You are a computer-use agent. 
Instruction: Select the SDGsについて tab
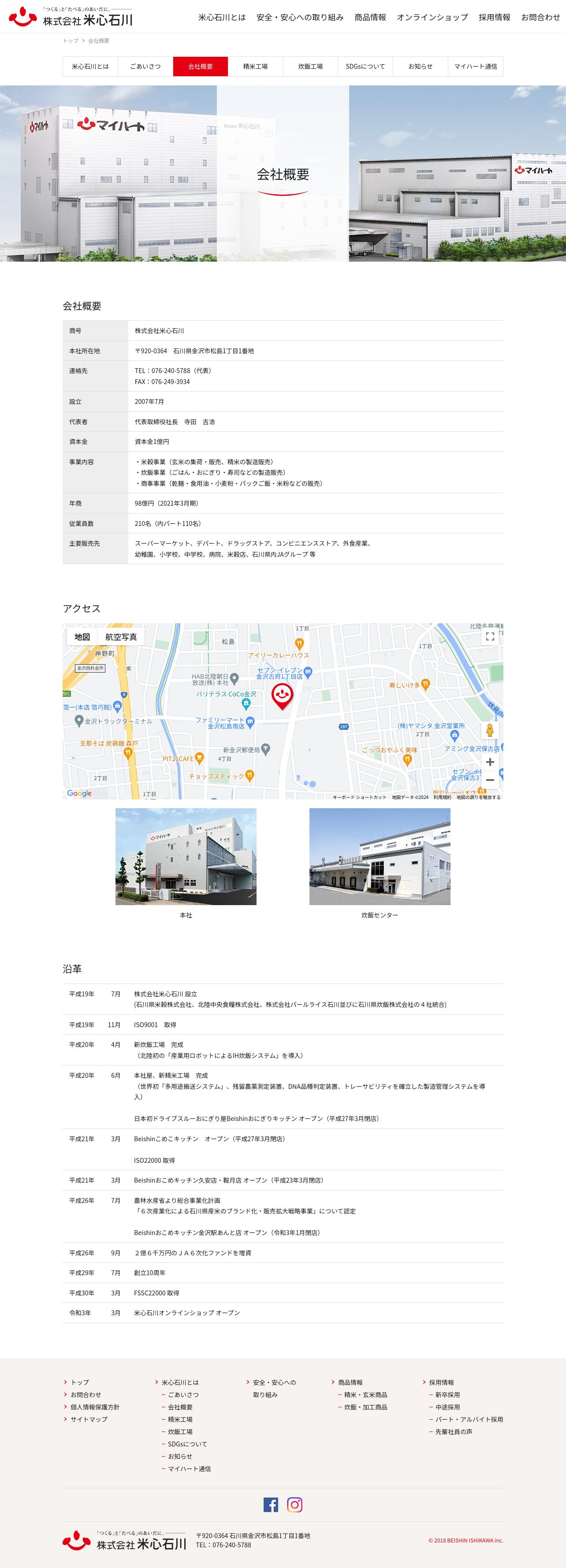point(365,67)
